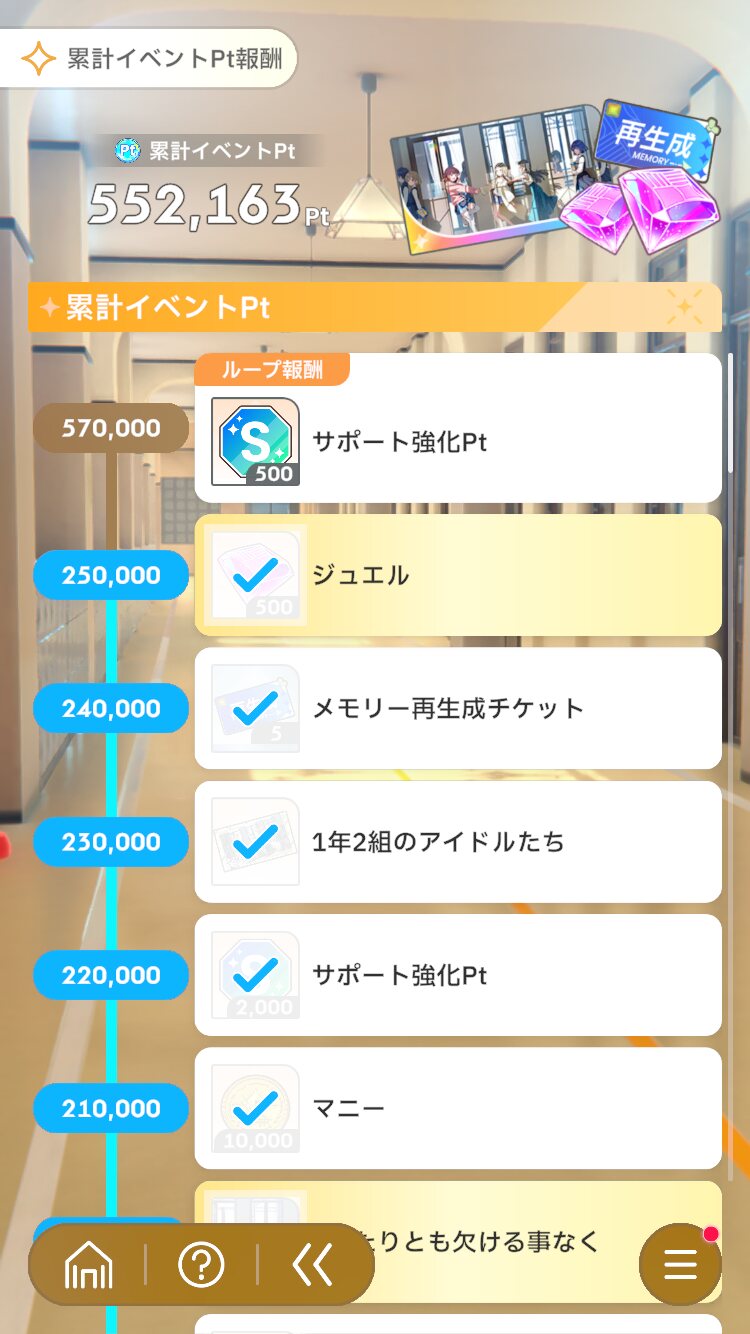The height and width of the screenshot is (1334, 750).
Task: Open the 1年2組のアイドルたち reward
Action: pyautogui.click(x=458, y=842)
